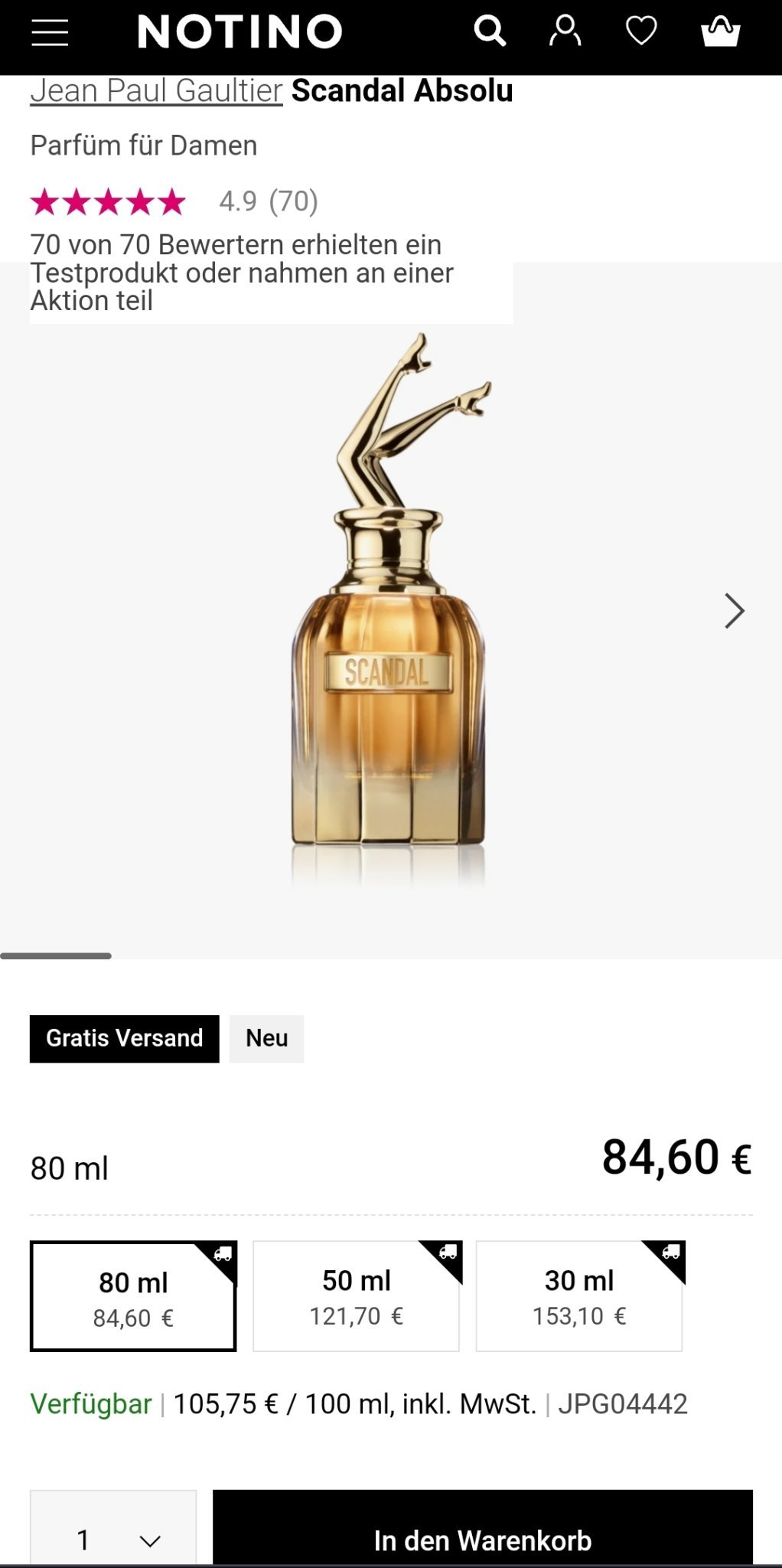Open the wishlist heart icon
The height and width of the screenshot is (1568, 782).
point(641,32)
